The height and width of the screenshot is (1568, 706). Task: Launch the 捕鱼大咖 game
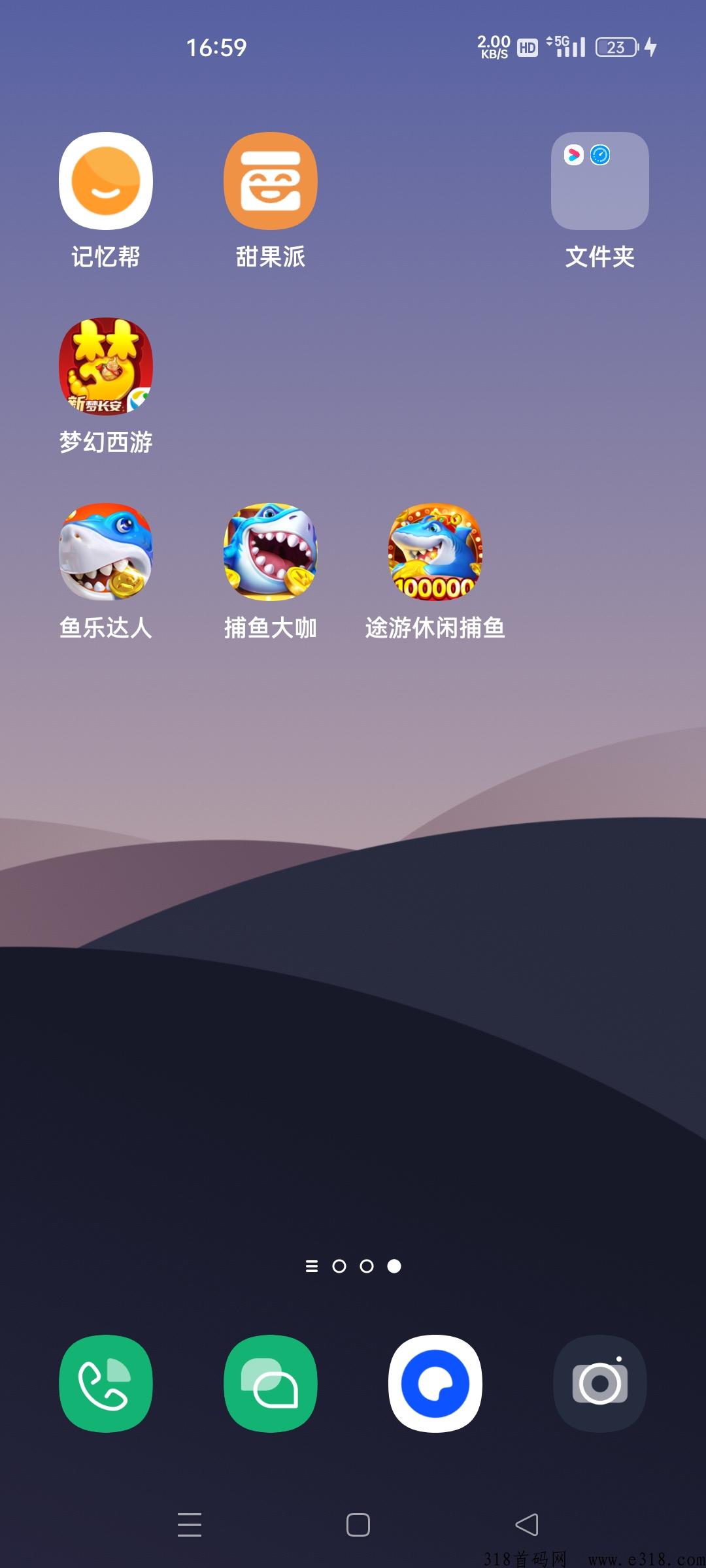(x=271, y=552)
